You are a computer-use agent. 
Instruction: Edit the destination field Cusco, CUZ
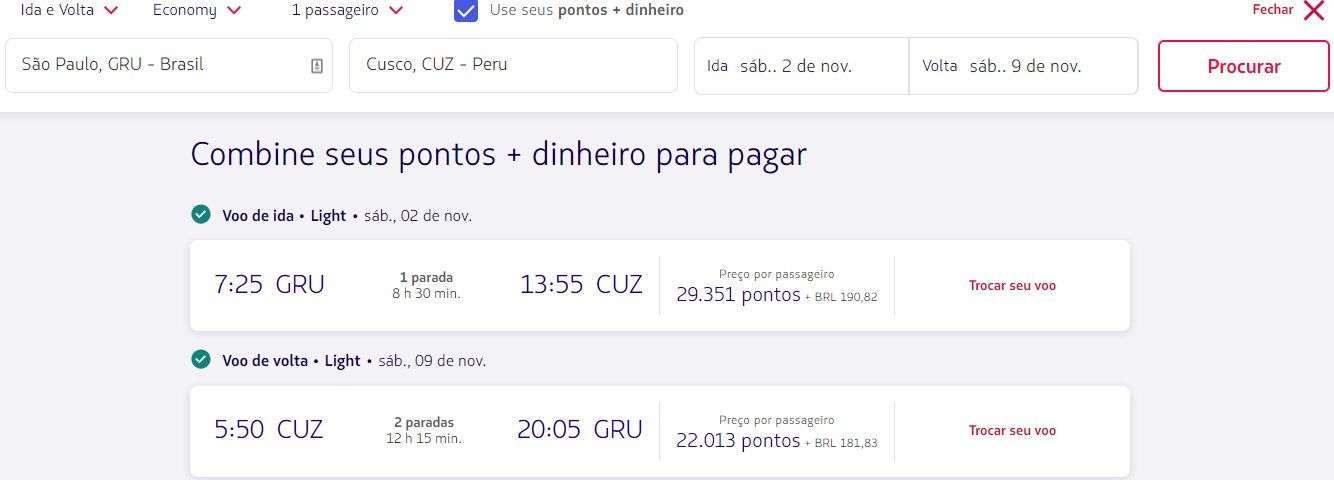[512, 65]
